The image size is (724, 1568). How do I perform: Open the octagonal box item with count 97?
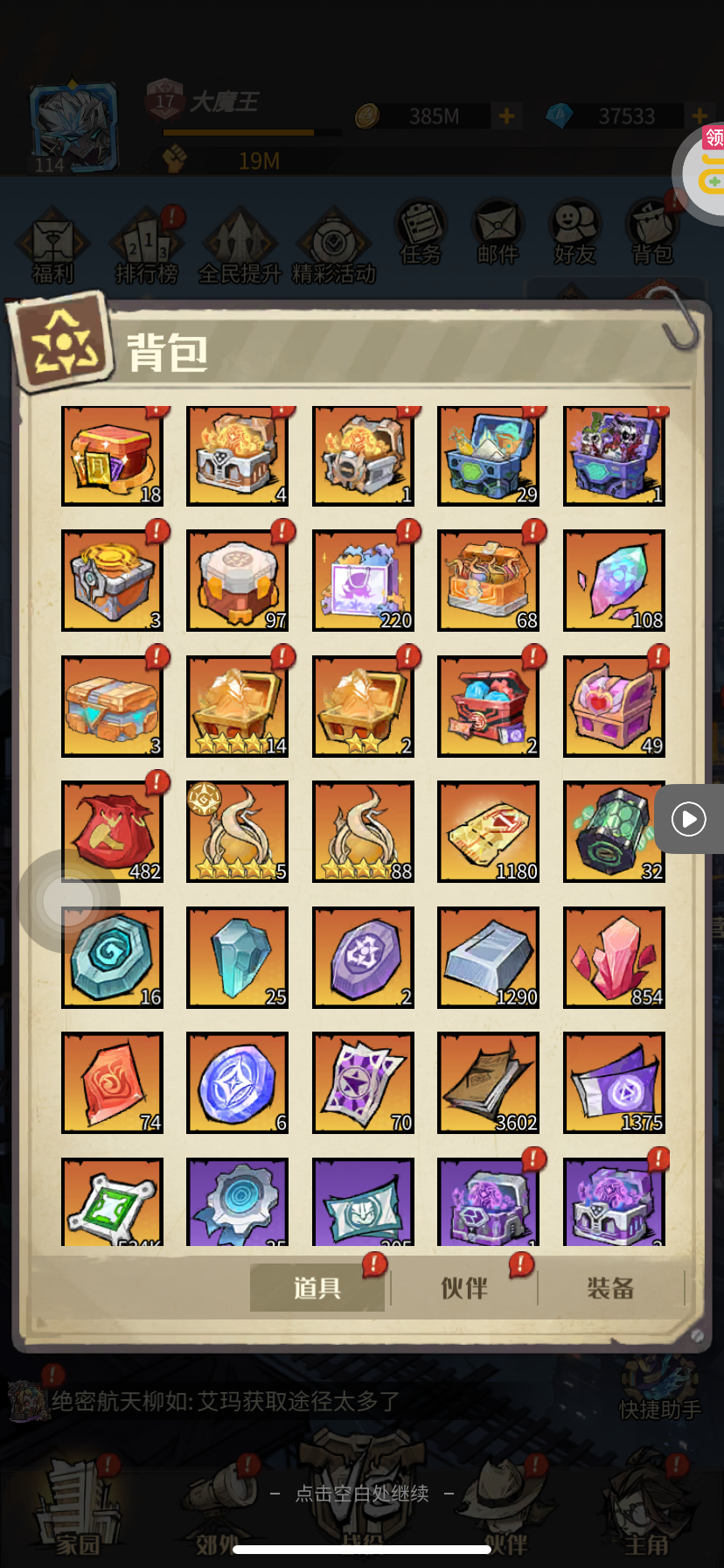(x=238, y=581)
